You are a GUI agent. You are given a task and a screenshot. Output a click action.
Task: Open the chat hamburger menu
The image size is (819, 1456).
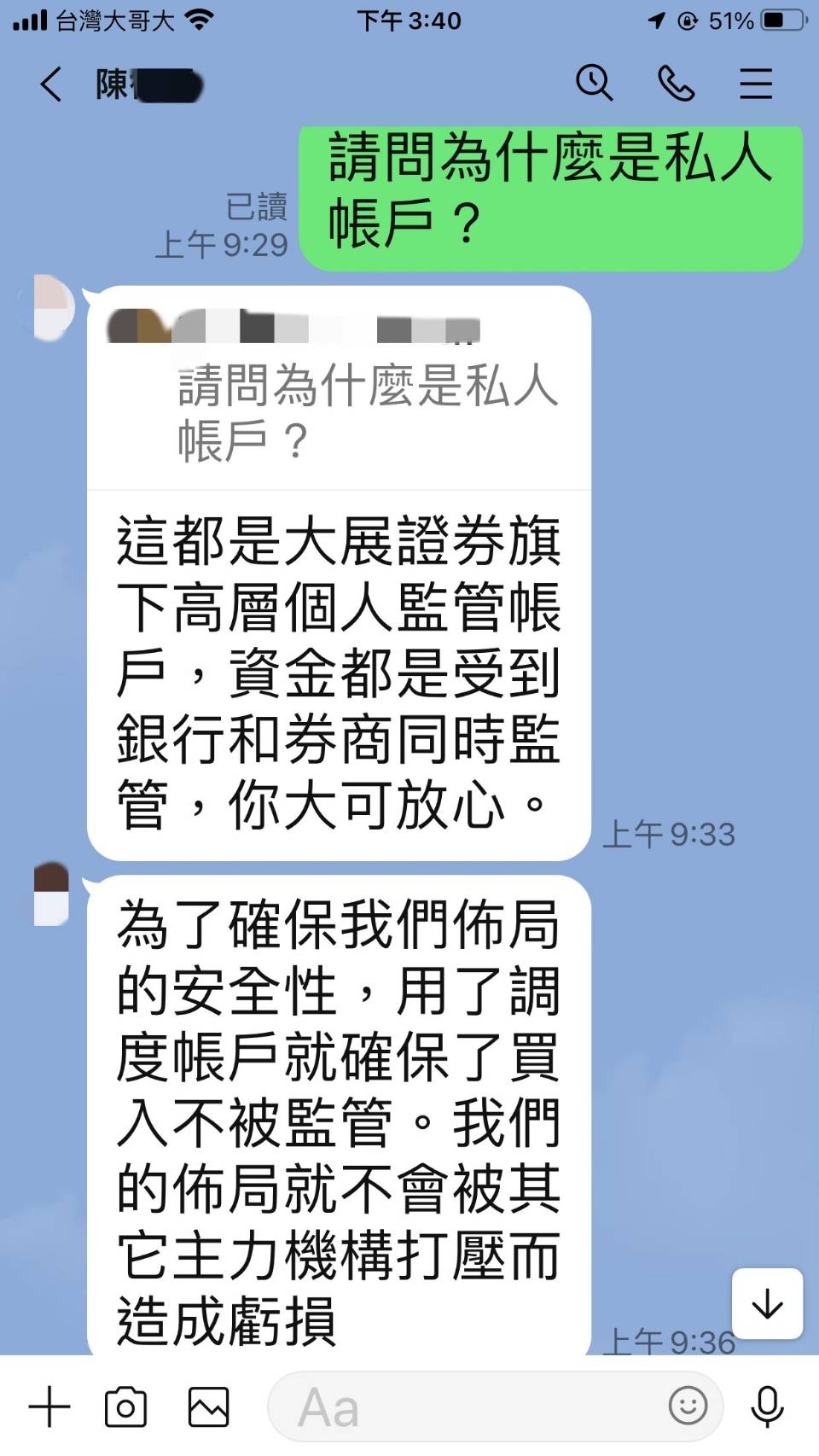point(756,84)
